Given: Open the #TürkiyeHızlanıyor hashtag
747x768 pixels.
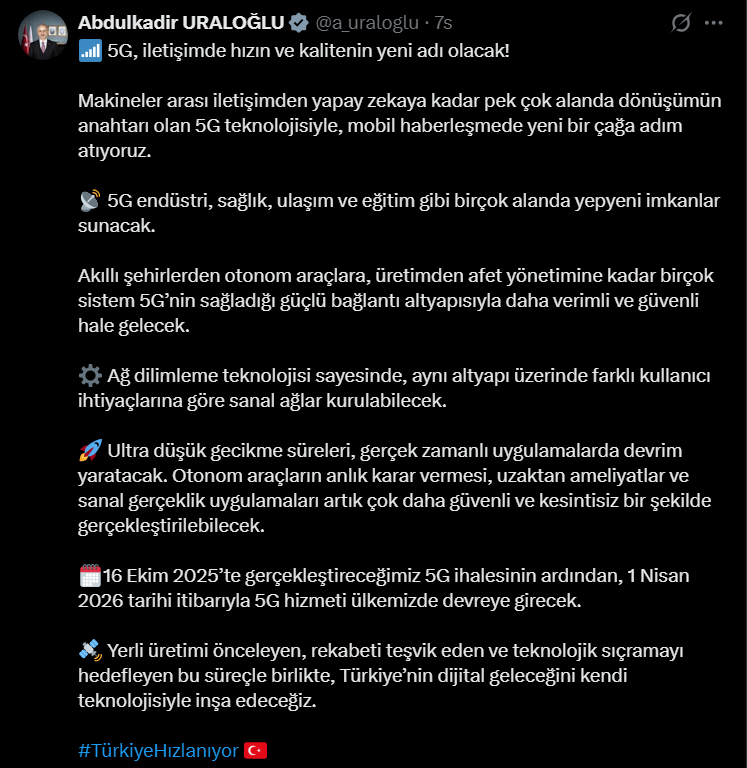Looking at the screenshot, I should point(158,750).
